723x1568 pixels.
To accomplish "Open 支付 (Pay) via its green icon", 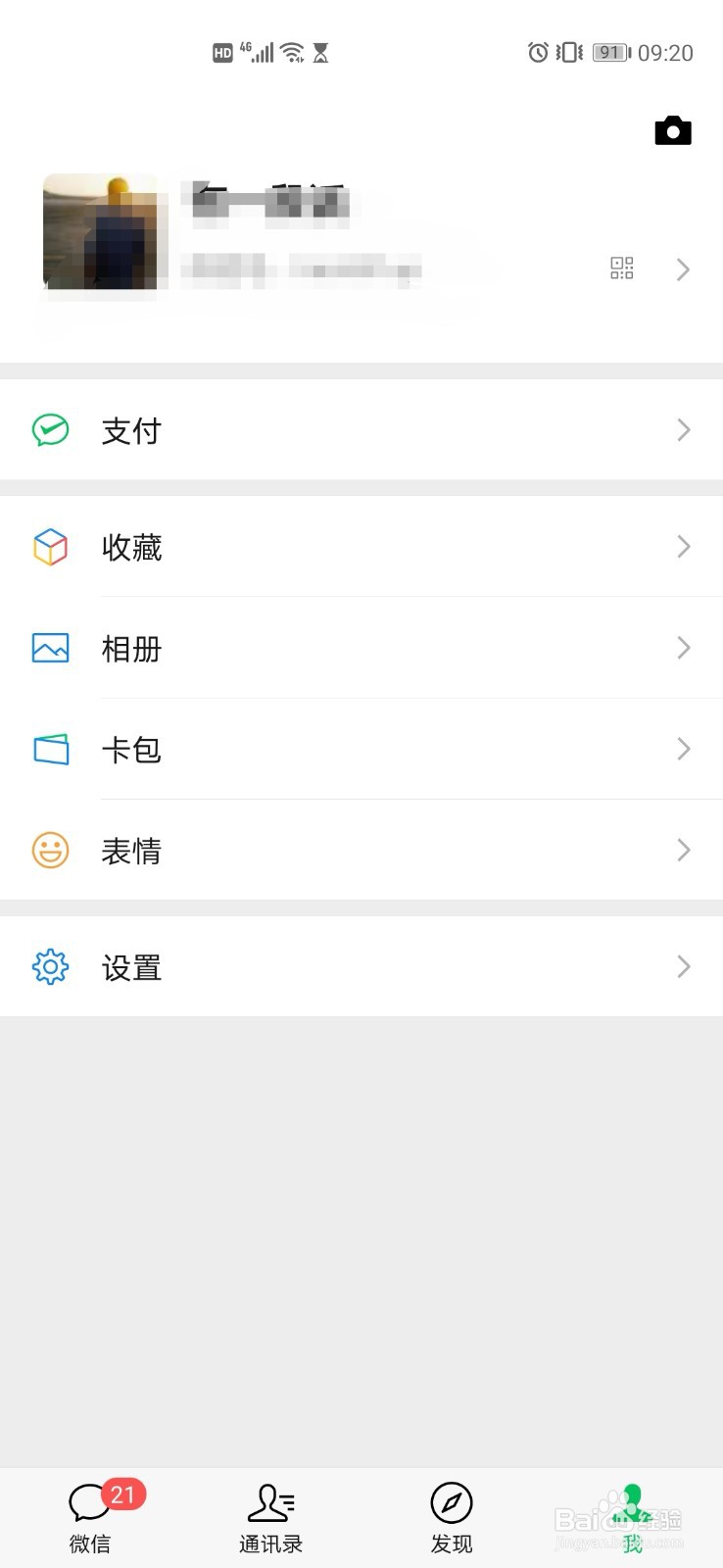I will click(x=50, y=429).
